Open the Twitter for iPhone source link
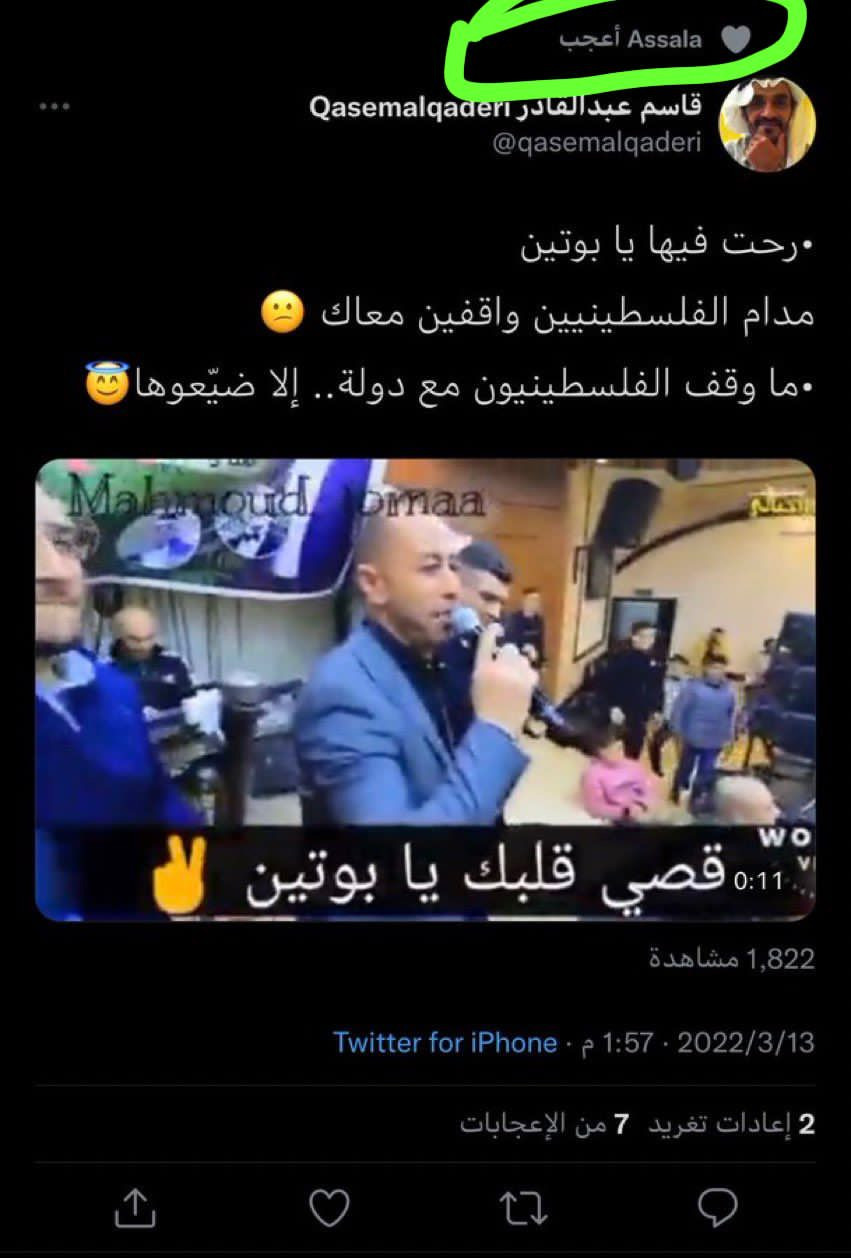The image size is (851, 1258). pyautogui.click(x=445, y=1043)
